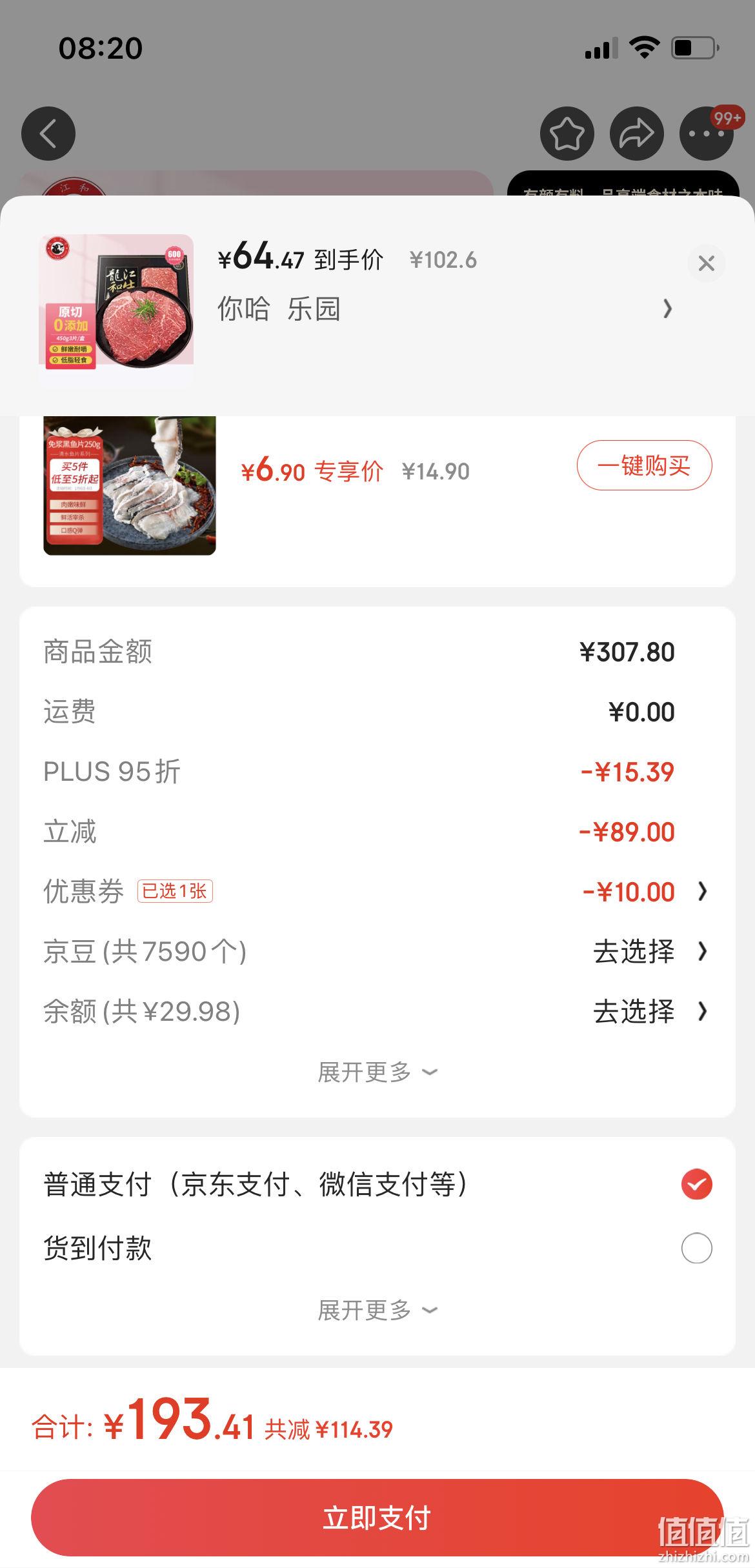
Task: Tap 一键购买 for the fish slices
Action: (x=644, y=465)
